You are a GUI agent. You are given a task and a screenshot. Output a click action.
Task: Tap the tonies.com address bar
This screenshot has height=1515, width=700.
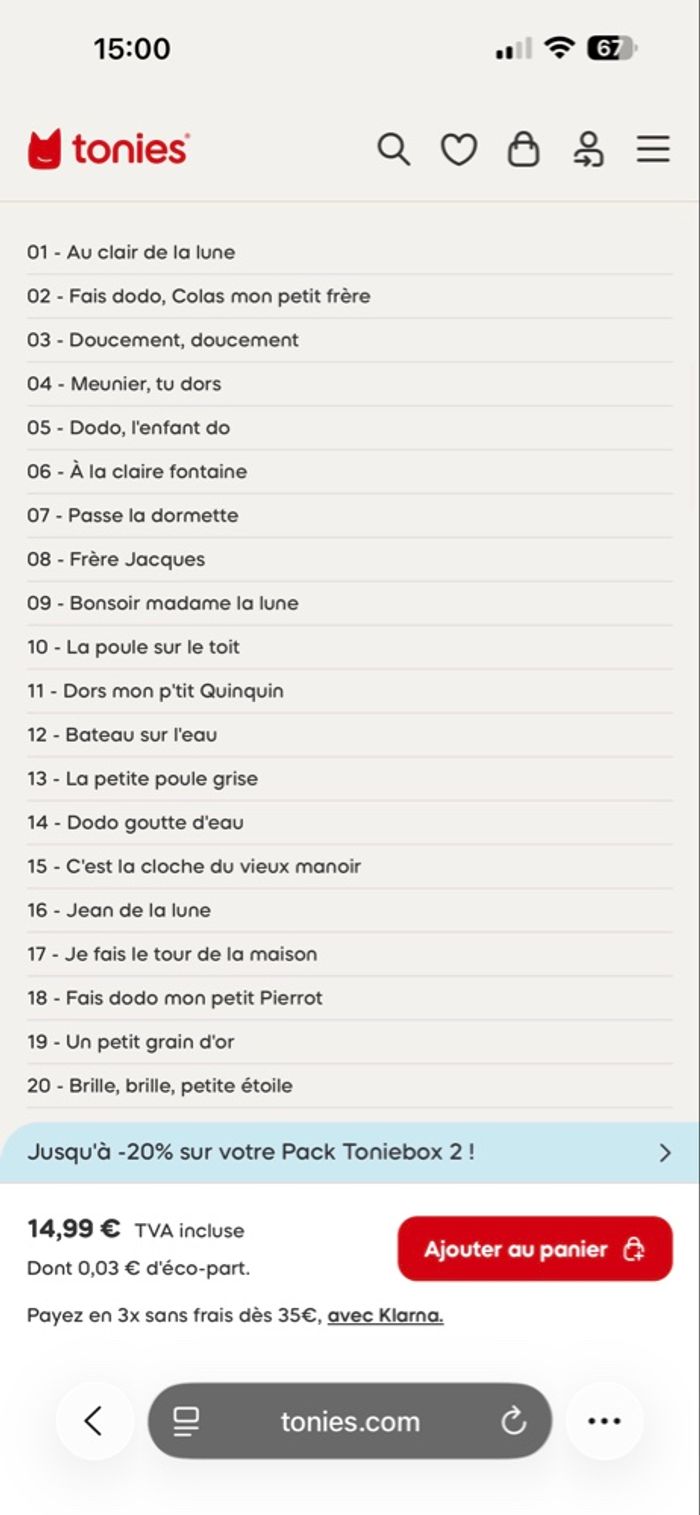350,1421
